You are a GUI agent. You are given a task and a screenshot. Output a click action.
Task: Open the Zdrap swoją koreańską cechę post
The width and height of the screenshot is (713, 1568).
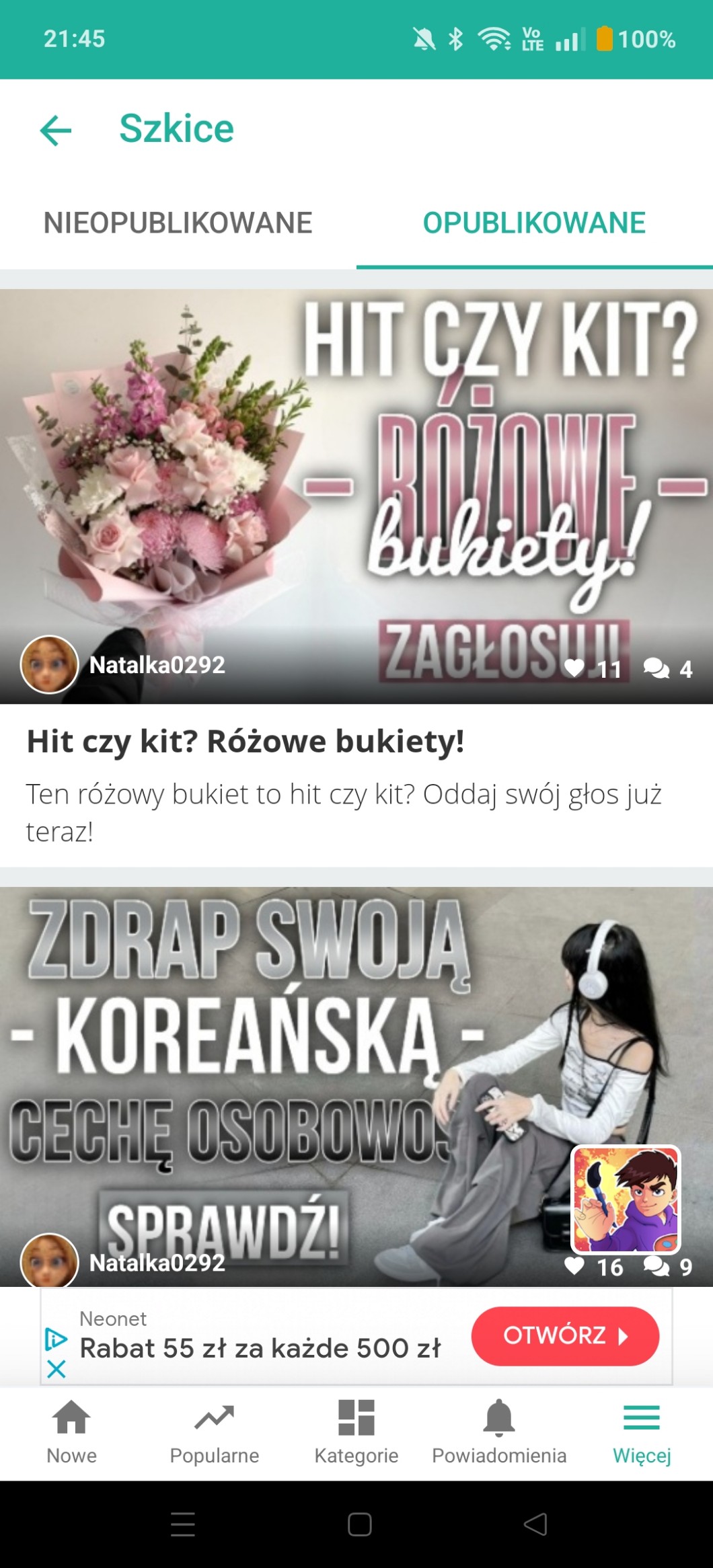[356, 1087]
